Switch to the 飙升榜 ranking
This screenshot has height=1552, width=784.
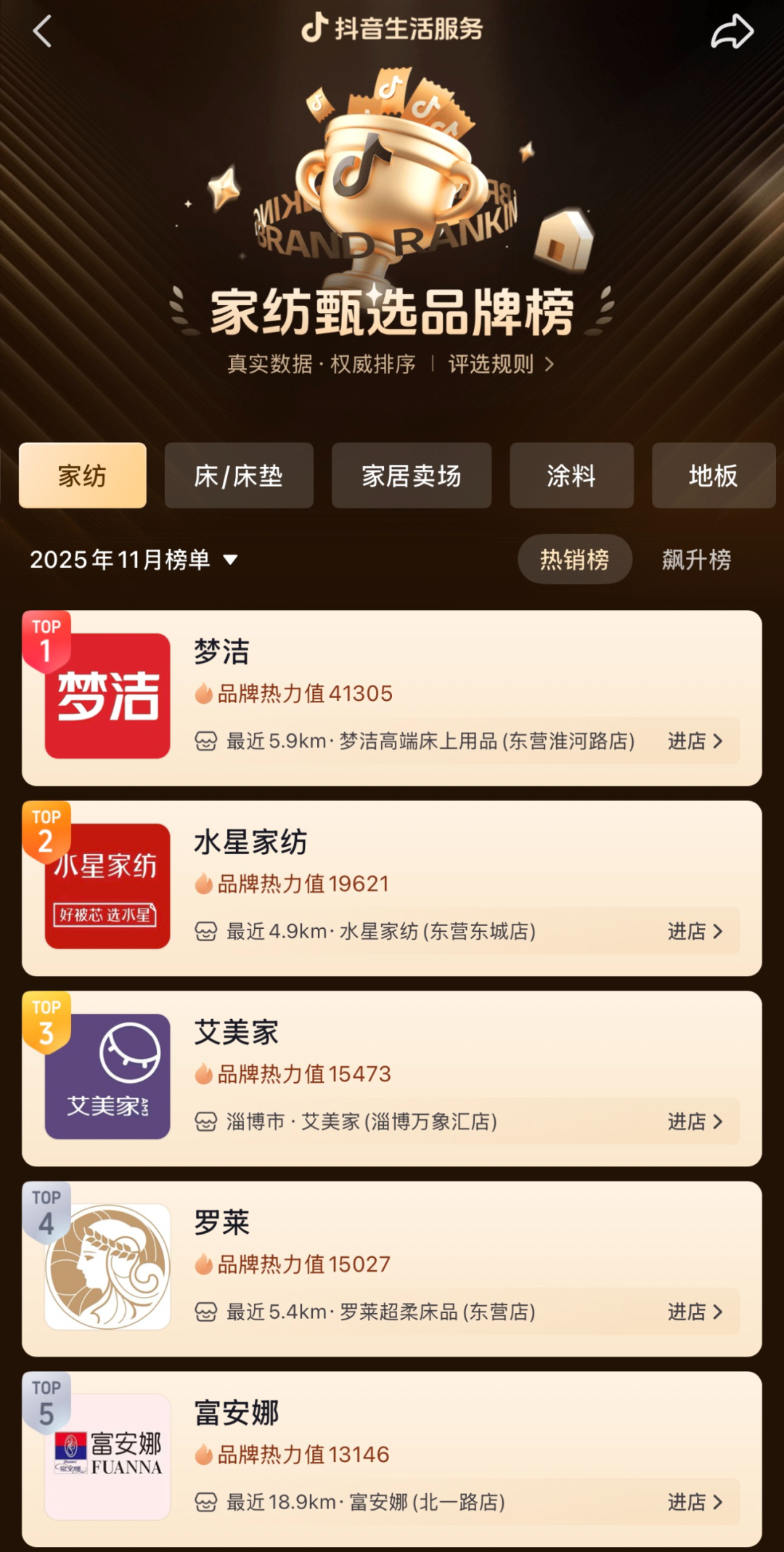pos(696,559)
